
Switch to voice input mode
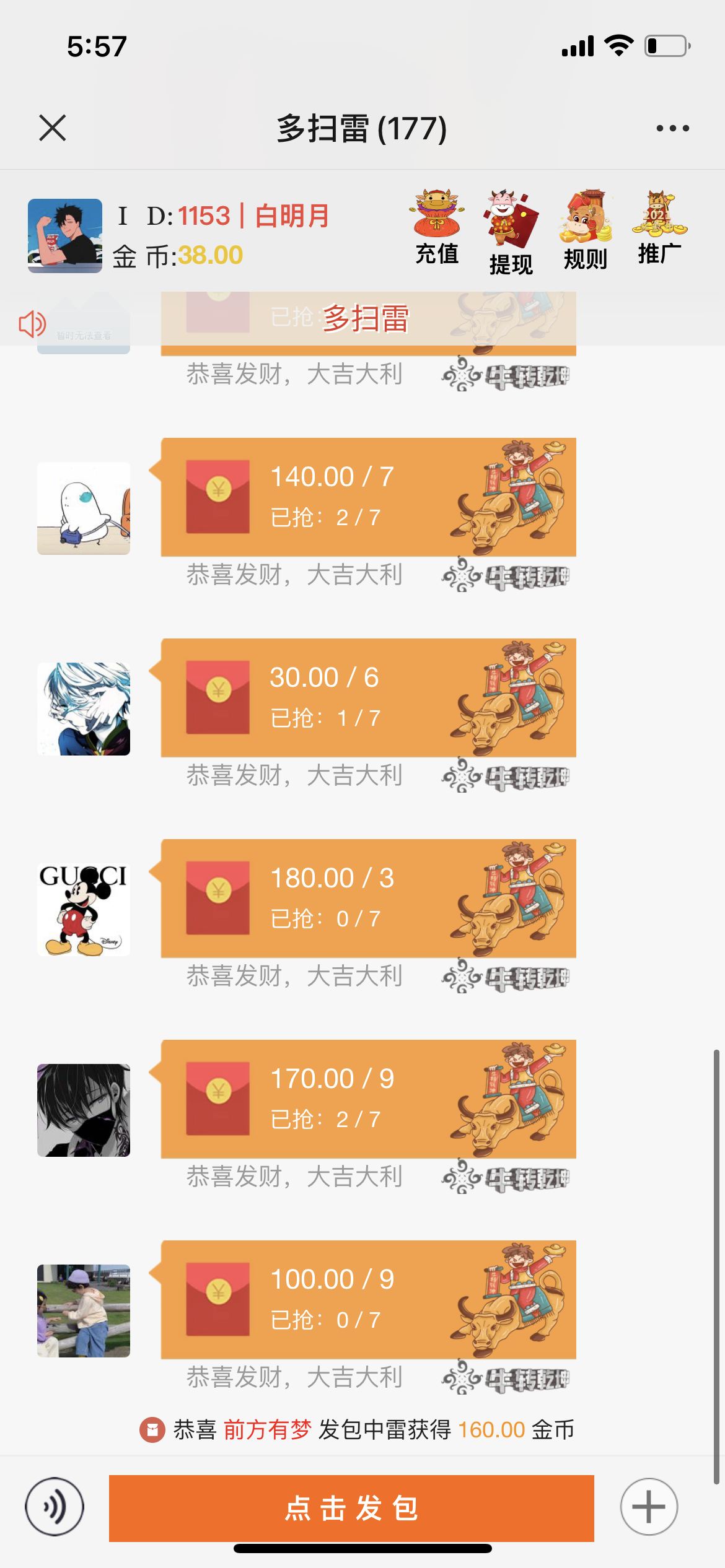(x=55, y=1507)
